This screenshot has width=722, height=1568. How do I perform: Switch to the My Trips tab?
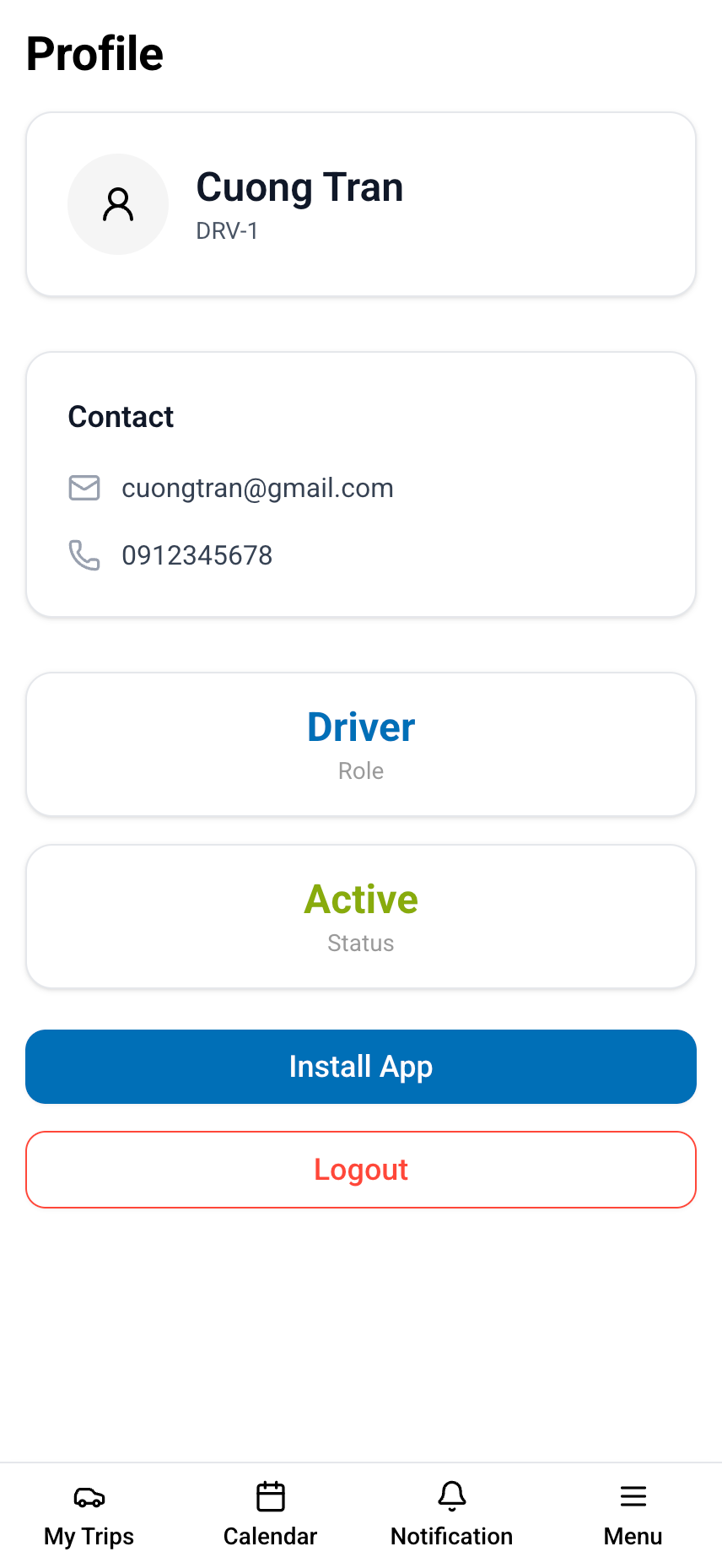(x=89, y=1516)
